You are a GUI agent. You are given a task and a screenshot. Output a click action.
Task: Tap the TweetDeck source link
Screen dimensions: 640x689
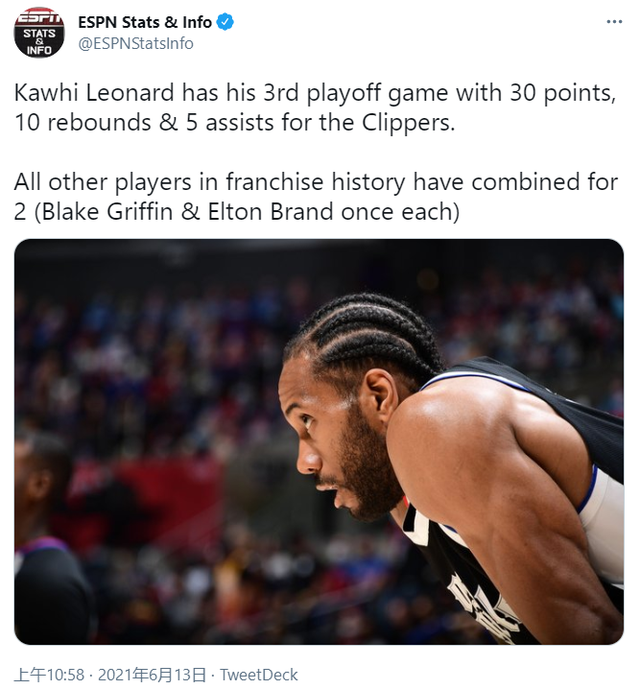click(x=260, y=675)
